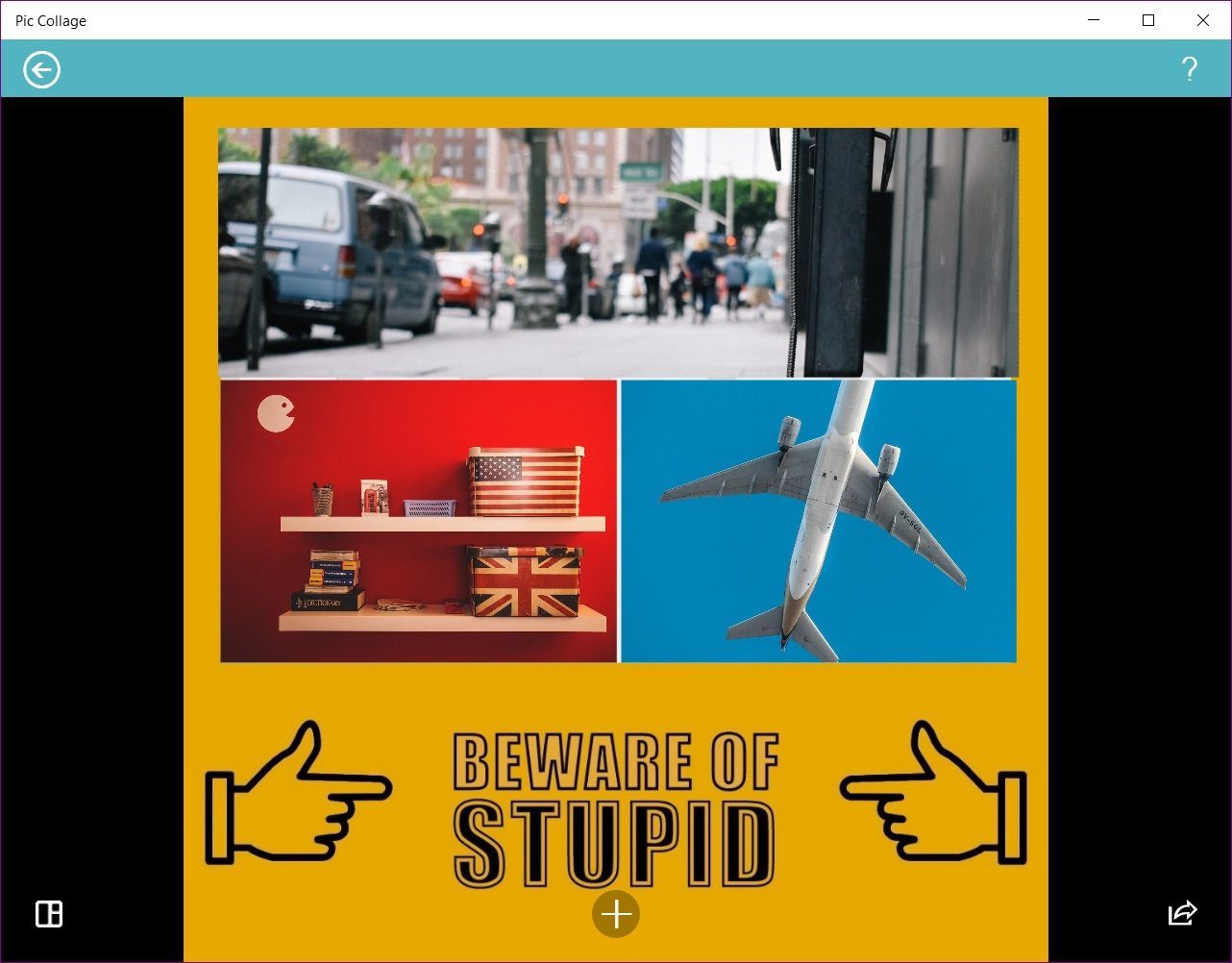This screenshot has width=1232, height=963.
Task: Minimize the Pic Collage window
Action: 1094,20
